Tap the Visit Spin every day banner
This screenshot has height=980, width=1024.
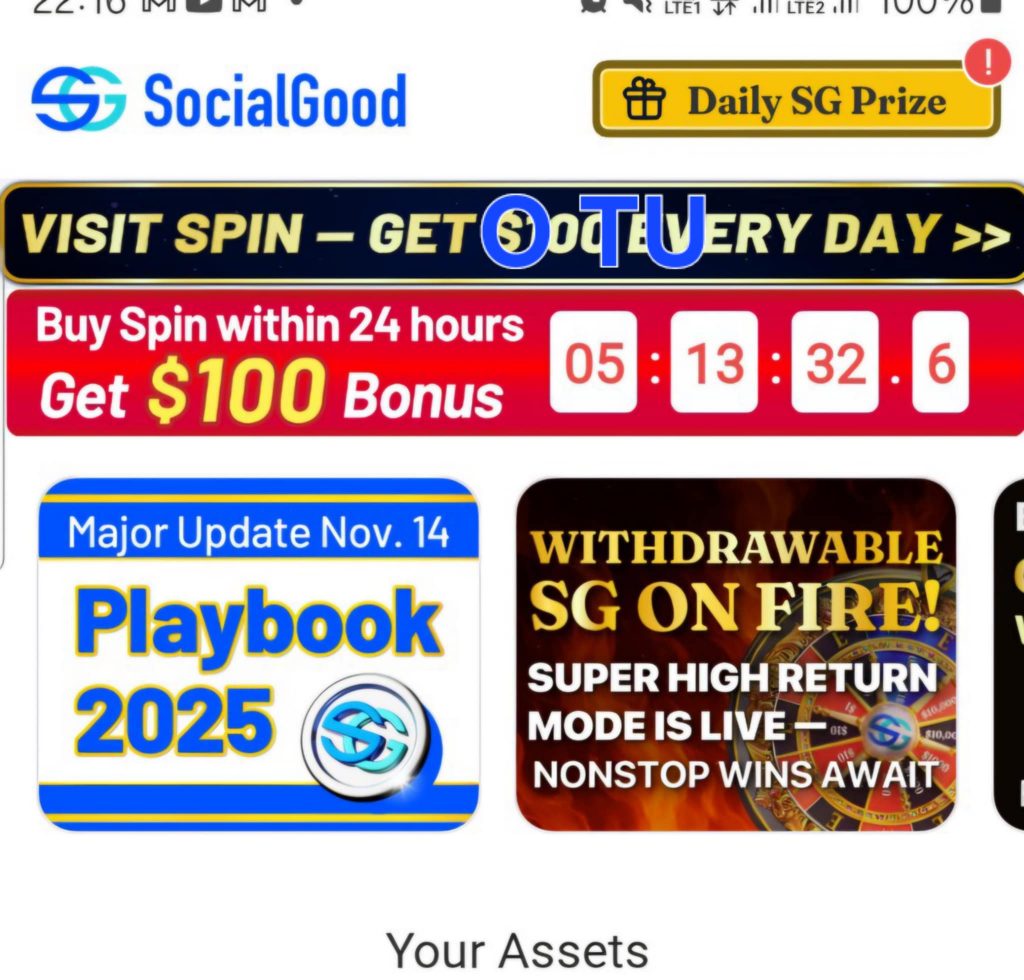(x=512, y=234)
